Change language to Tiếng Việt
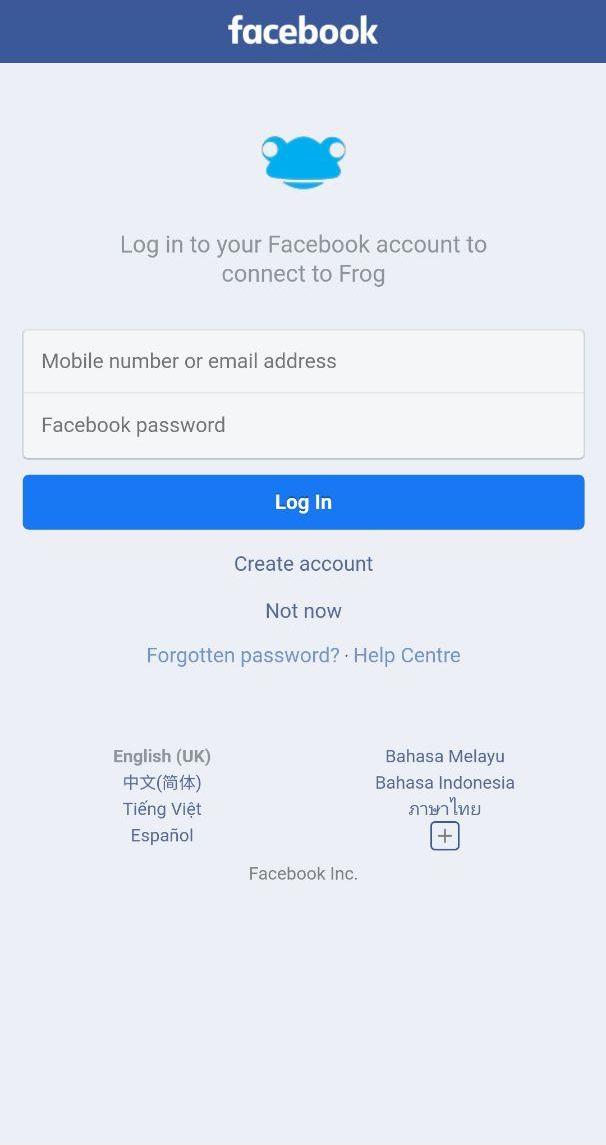 [x=162, y=809]
